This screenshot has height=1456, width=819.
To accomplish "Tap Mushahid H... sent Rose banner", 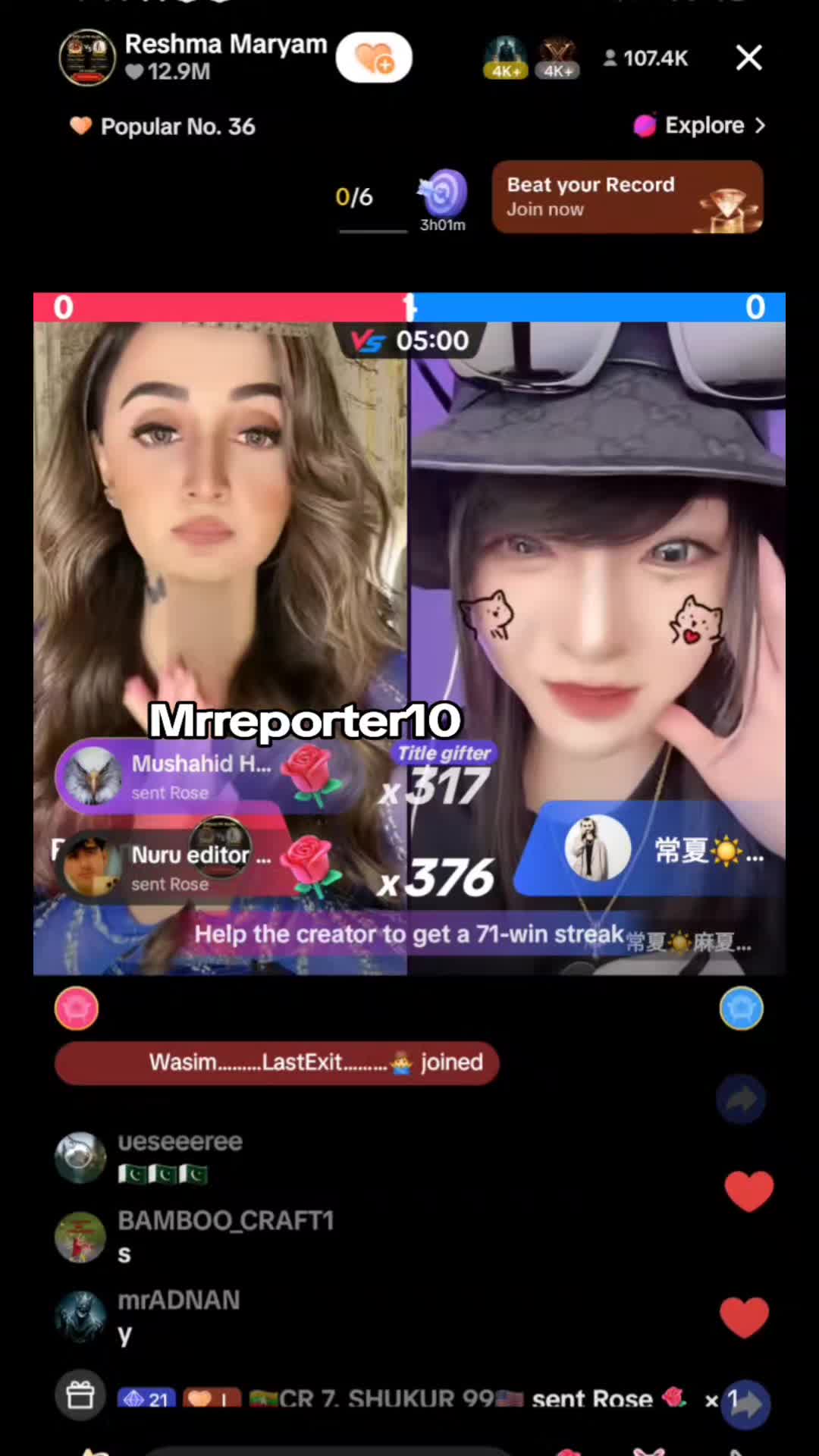I will [x=201, y=777].
